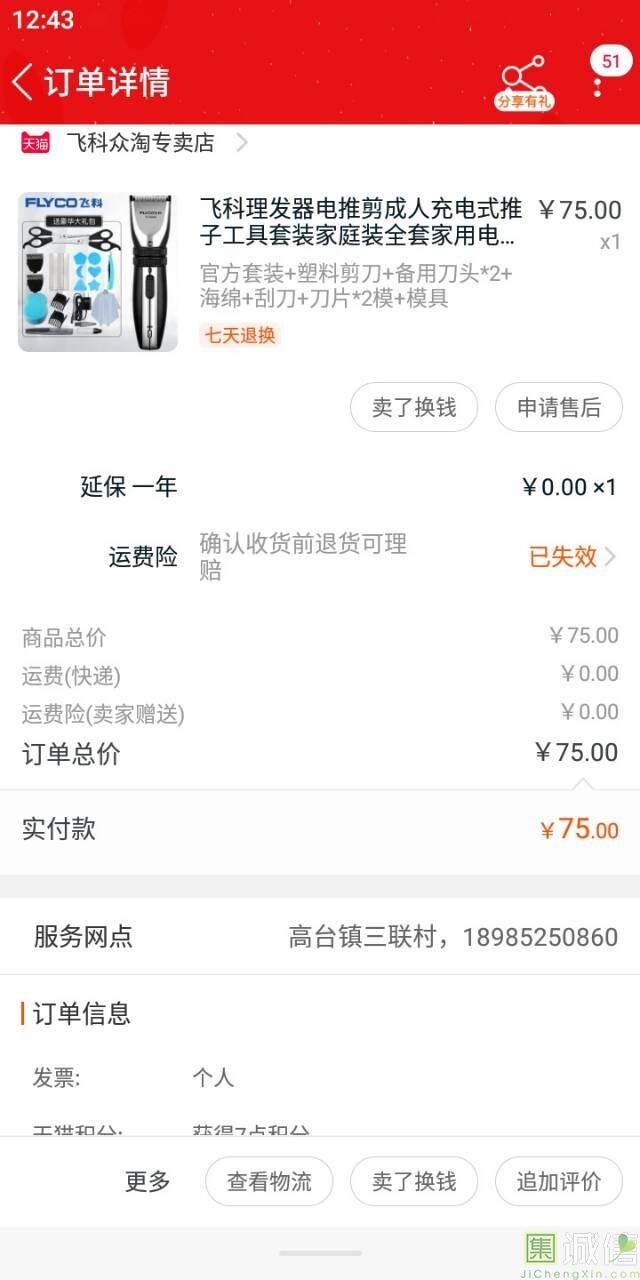Tap 卖了换钱 beside 追加评价
The width and height of the screenshot is (640, 1280).
pos(413,1181)
